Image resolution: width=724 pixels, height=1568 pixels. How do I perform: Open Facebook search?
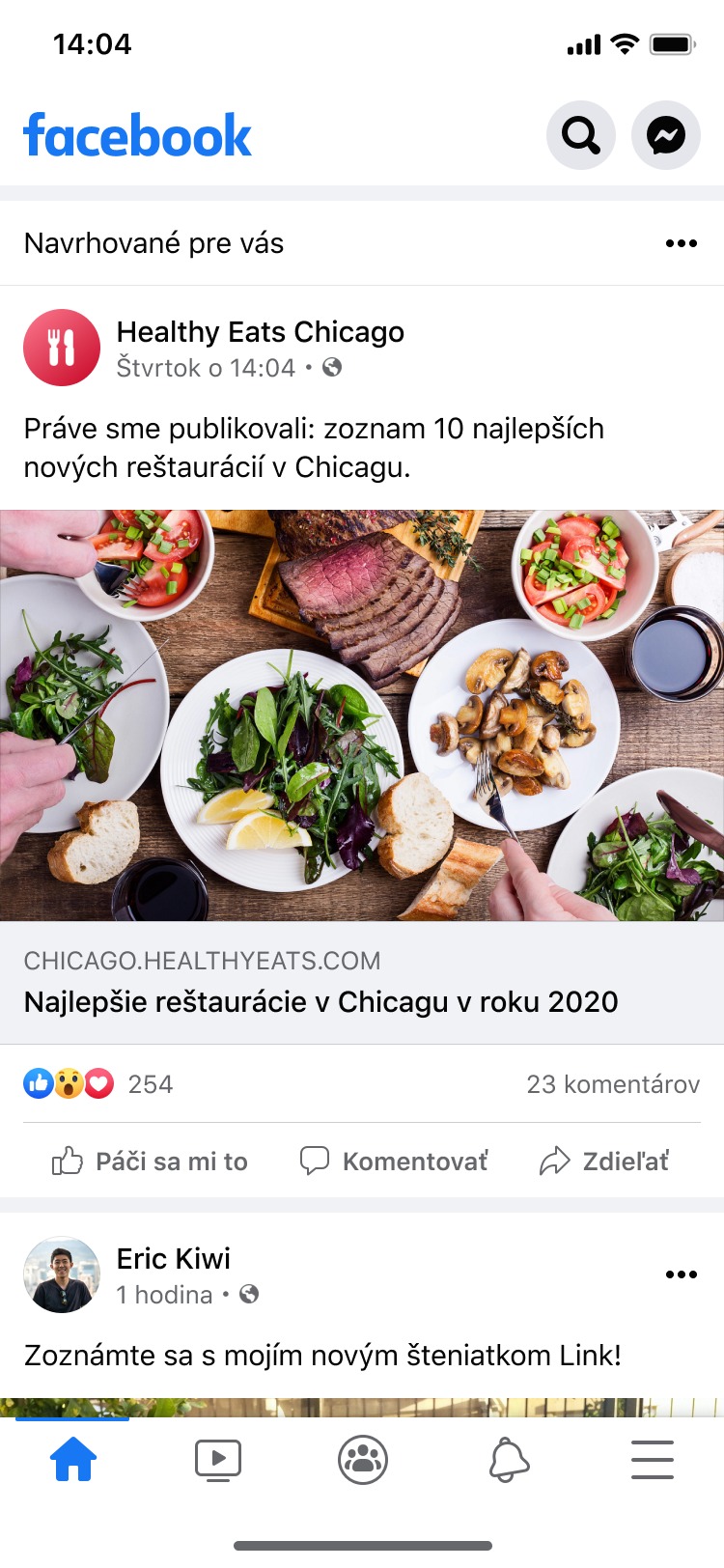(580, 135)
